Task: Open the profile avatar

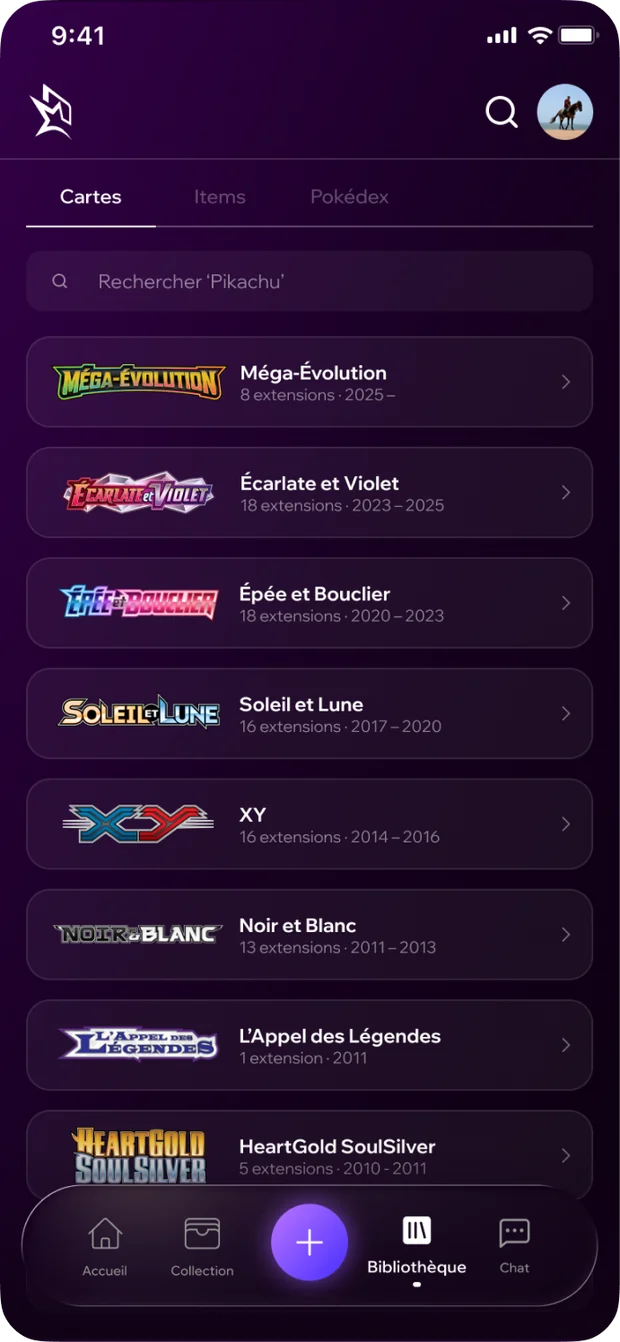Action: [x=565, y=112]
